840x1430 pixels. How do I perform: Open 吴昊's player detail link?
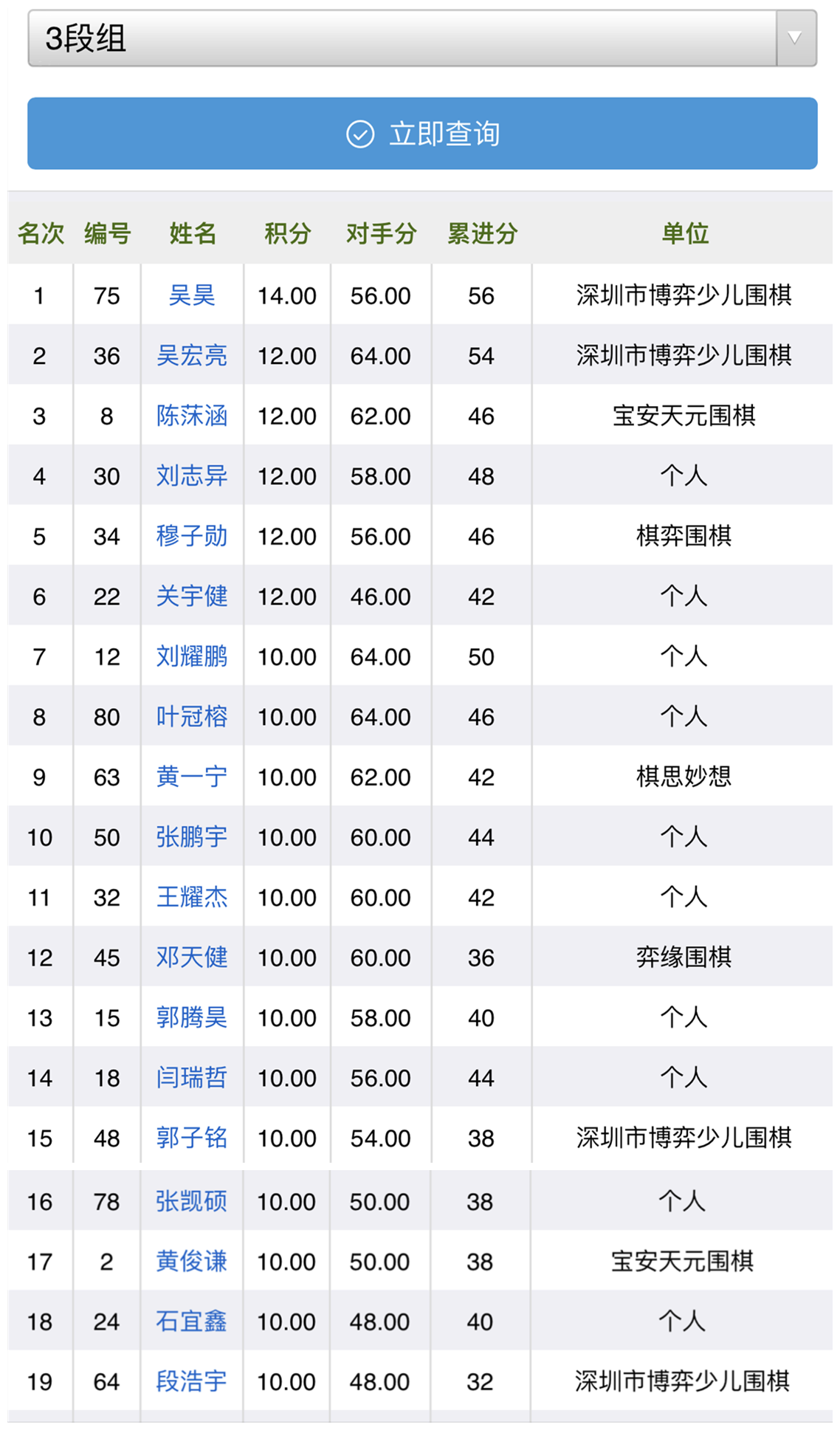[x=191, y=295]
